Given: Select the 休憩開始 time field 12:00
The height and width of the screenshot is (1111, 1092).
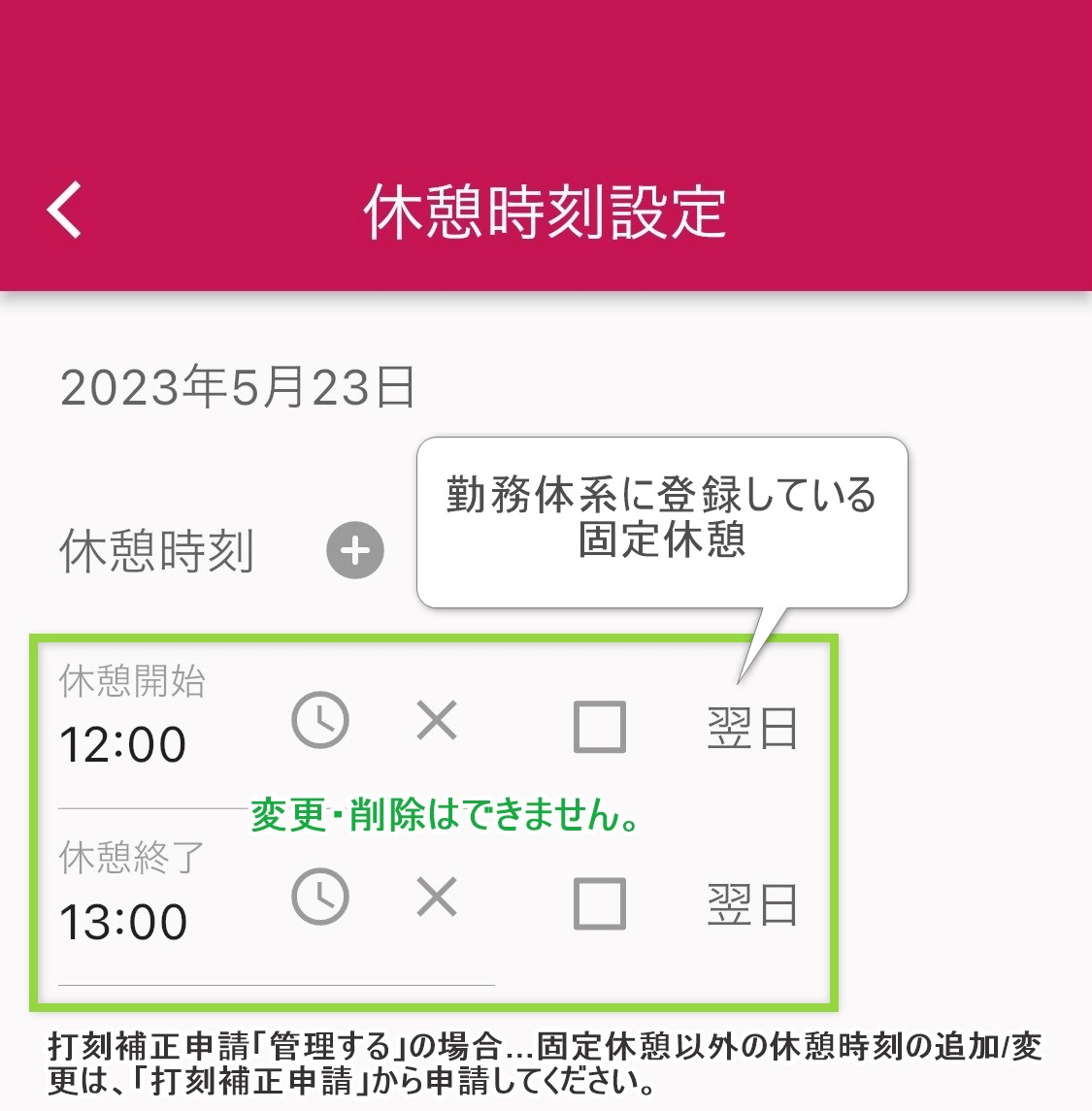Looking at the screenshot, I should (x=123, y=745).
